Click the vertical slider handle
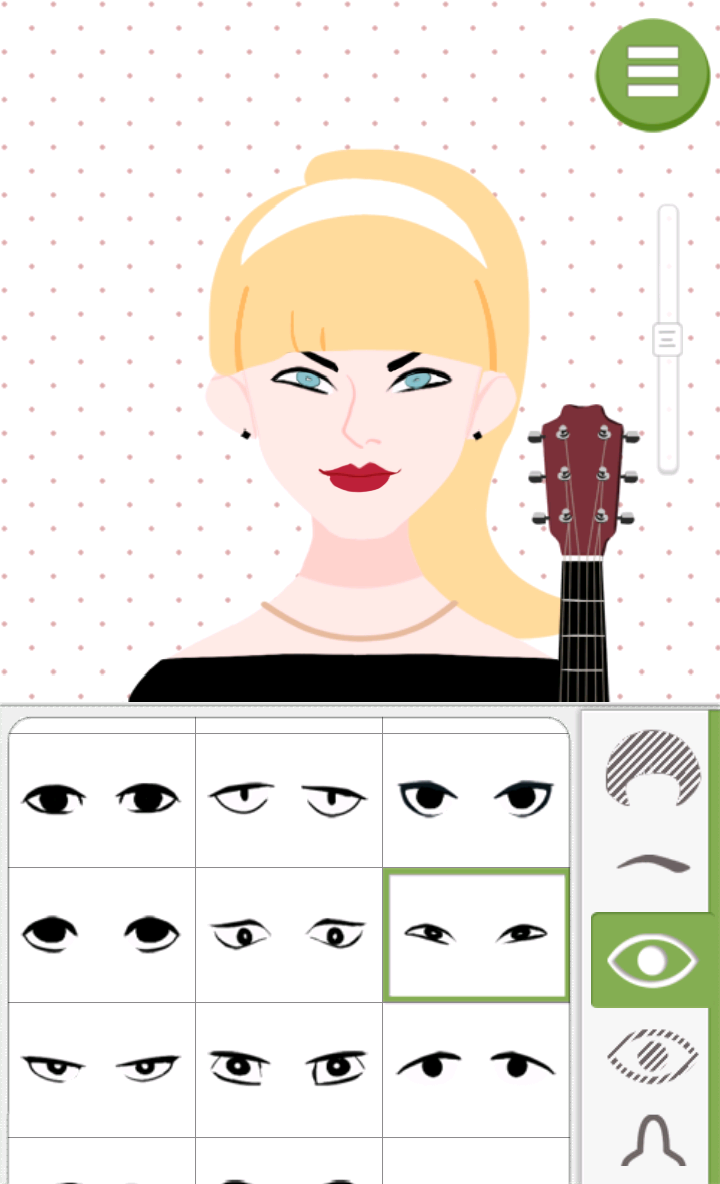The image size is (720, 1184). click(x=666, y=338)
